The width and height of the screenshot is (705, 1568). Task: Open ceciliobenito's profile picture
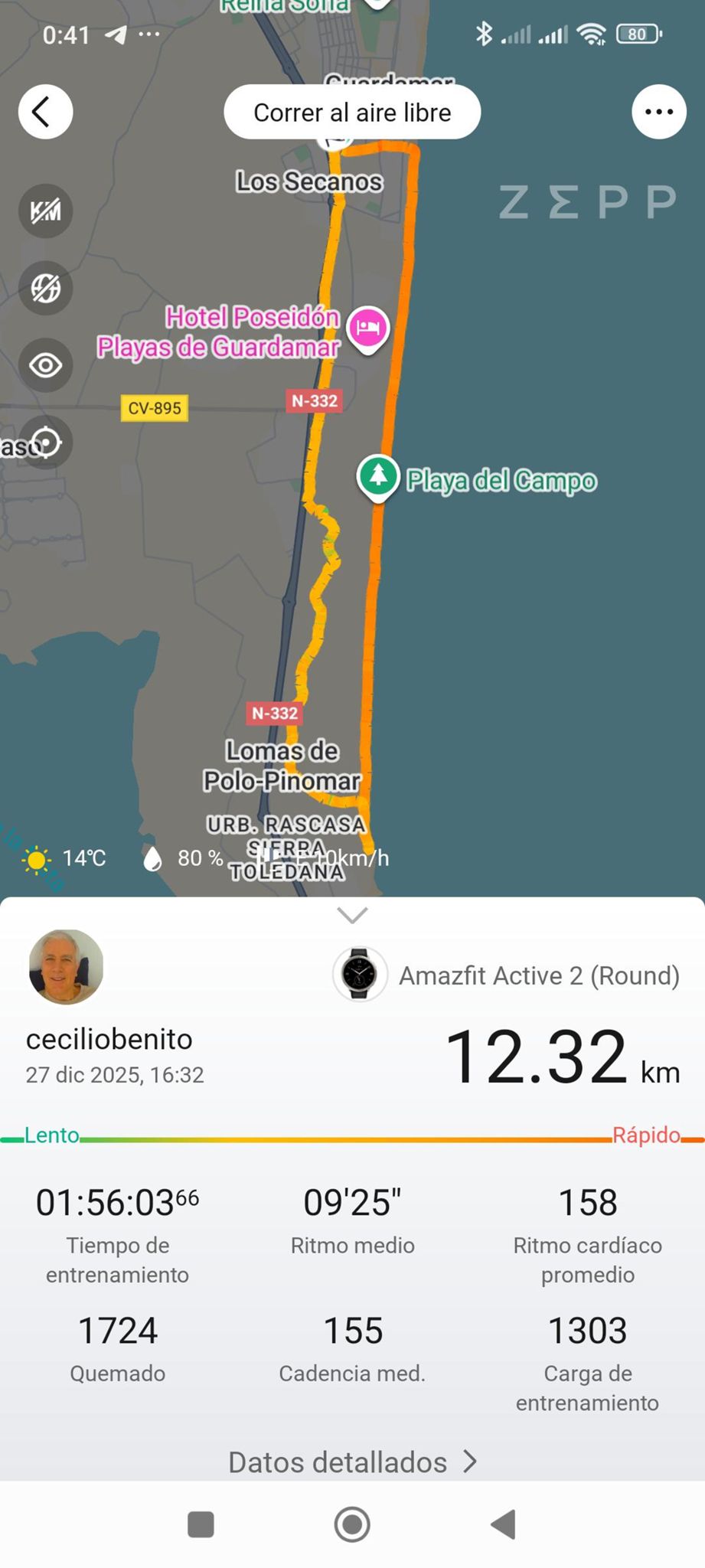(x=66, y=967)
